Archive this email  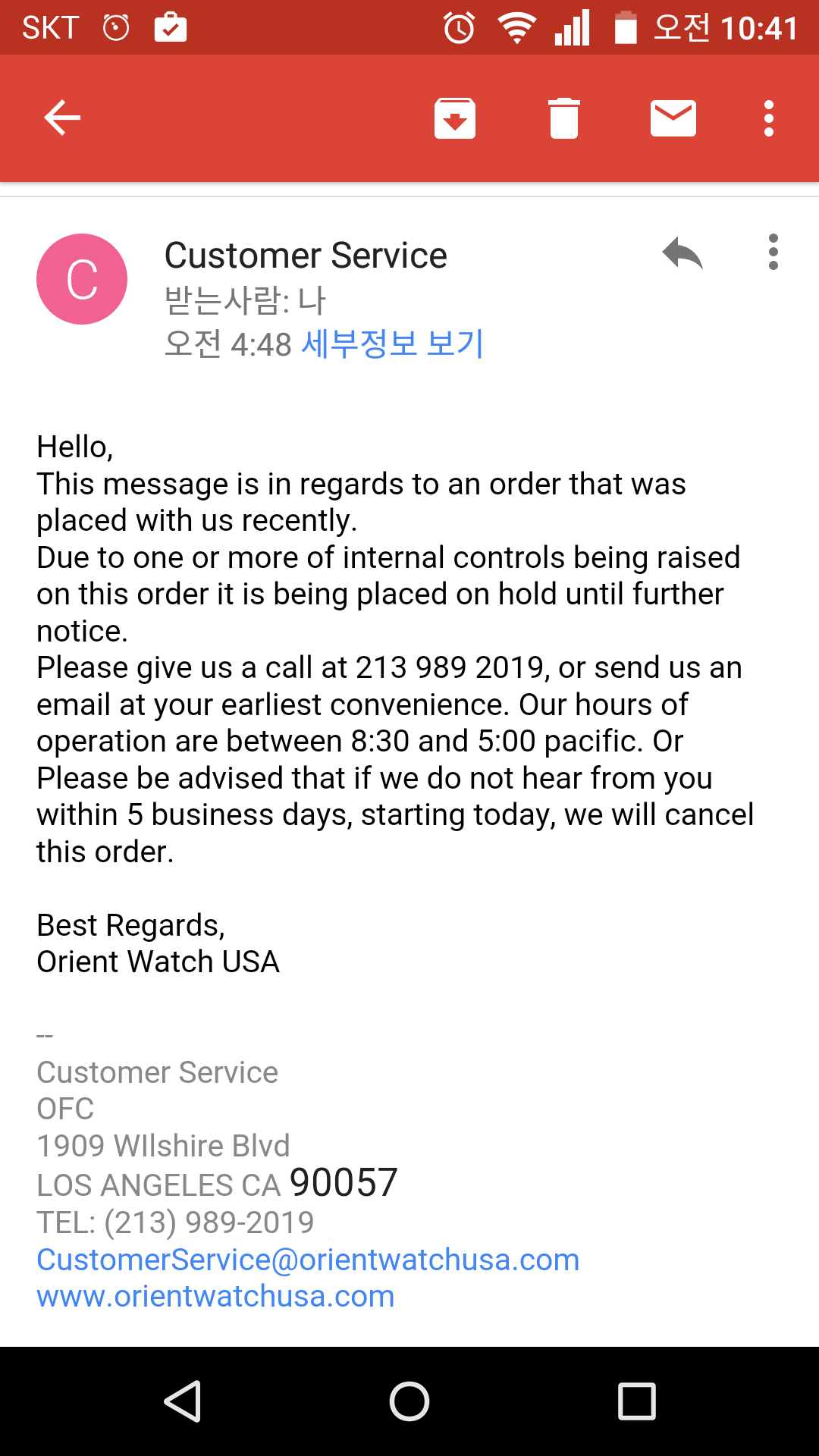(455, 118)
